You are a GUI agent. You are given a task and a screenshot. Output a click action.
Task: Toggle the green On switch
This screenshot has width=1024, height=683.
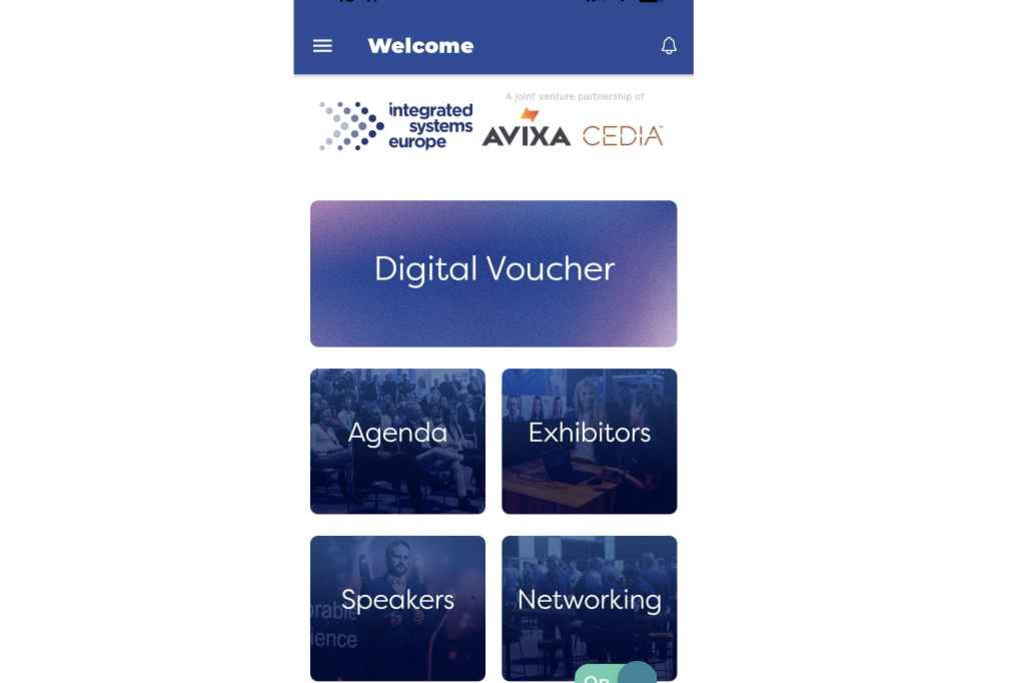pyautogui.click(x=615, y=673)
